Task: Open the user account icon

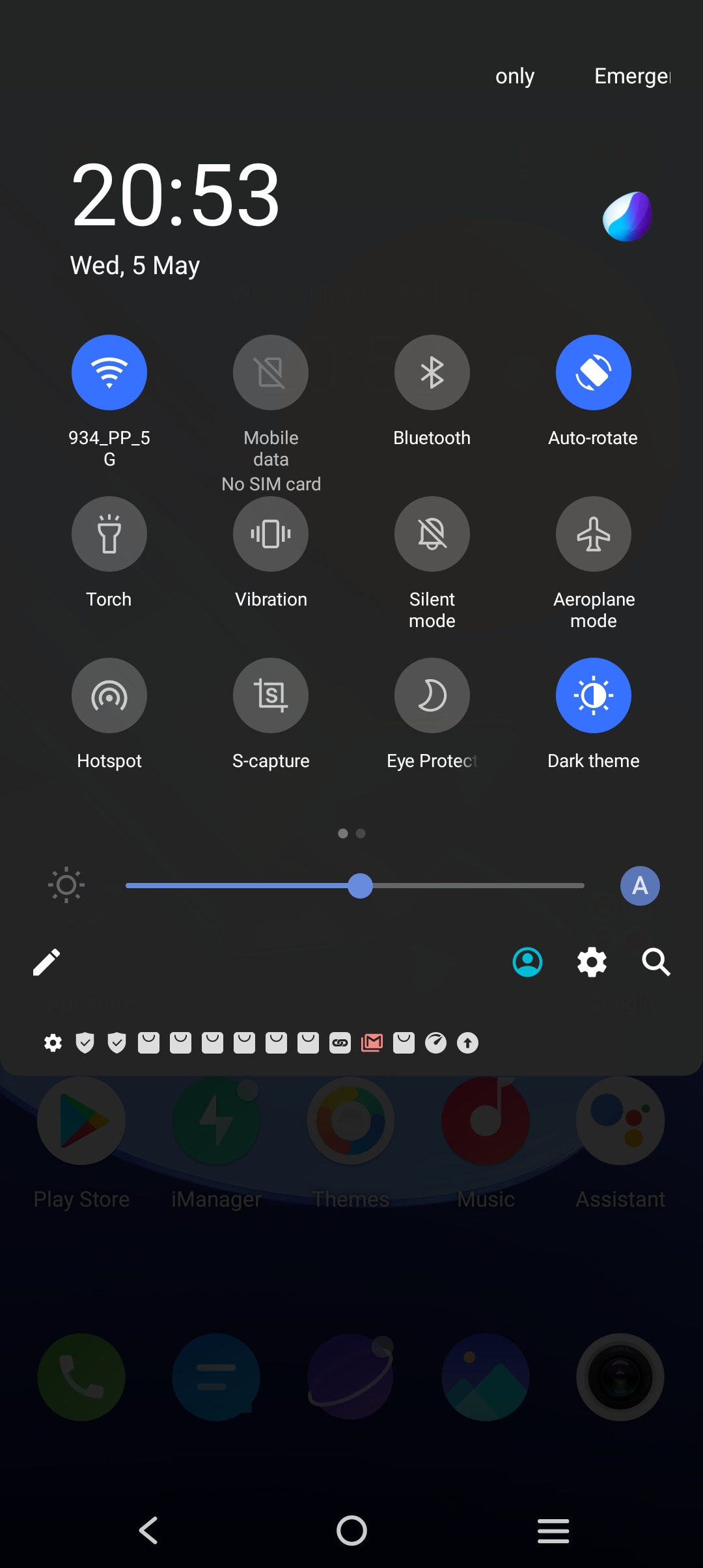Action: click(527, 962)
